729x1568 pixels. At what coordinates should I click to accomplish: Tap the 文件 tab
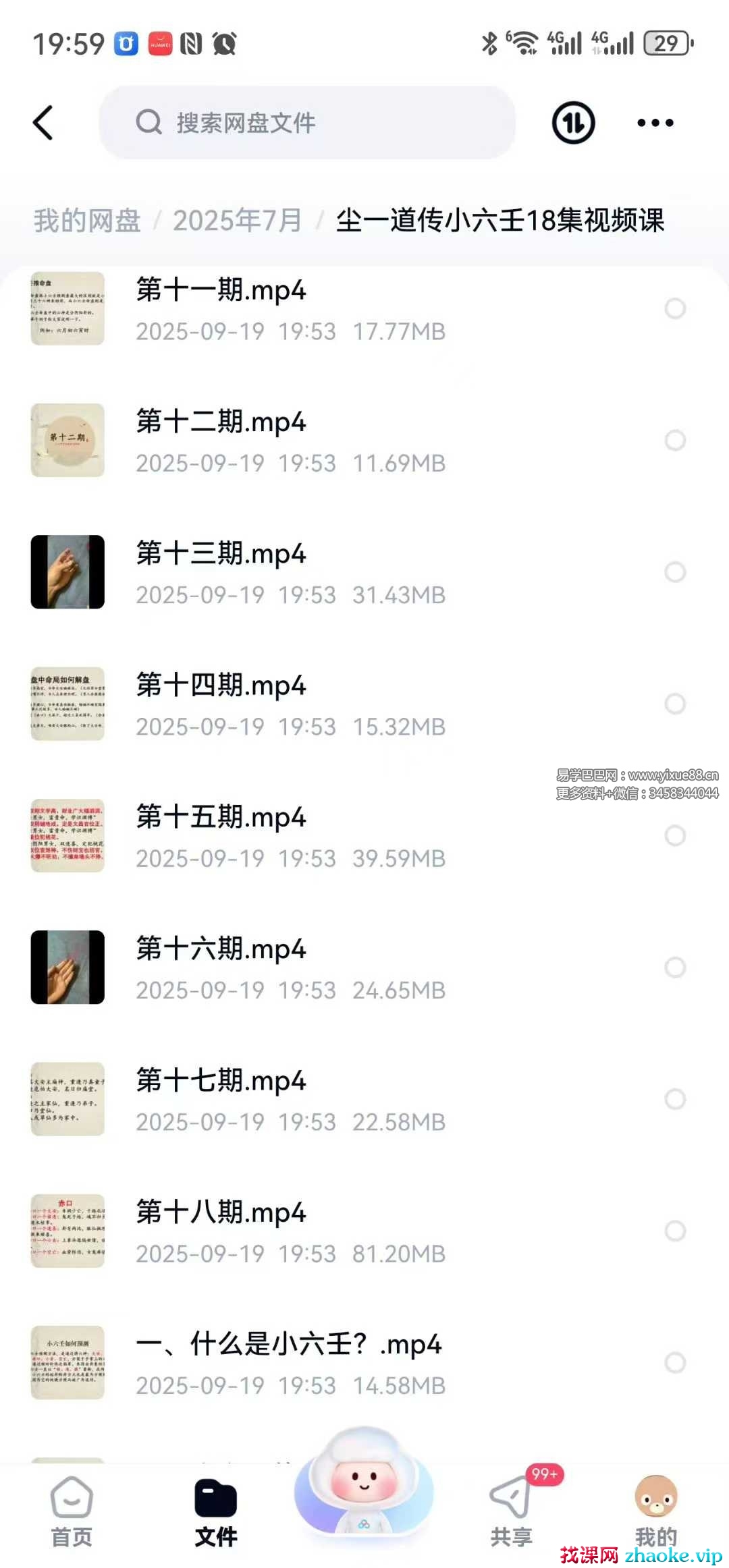click(x=215, y=1511)
